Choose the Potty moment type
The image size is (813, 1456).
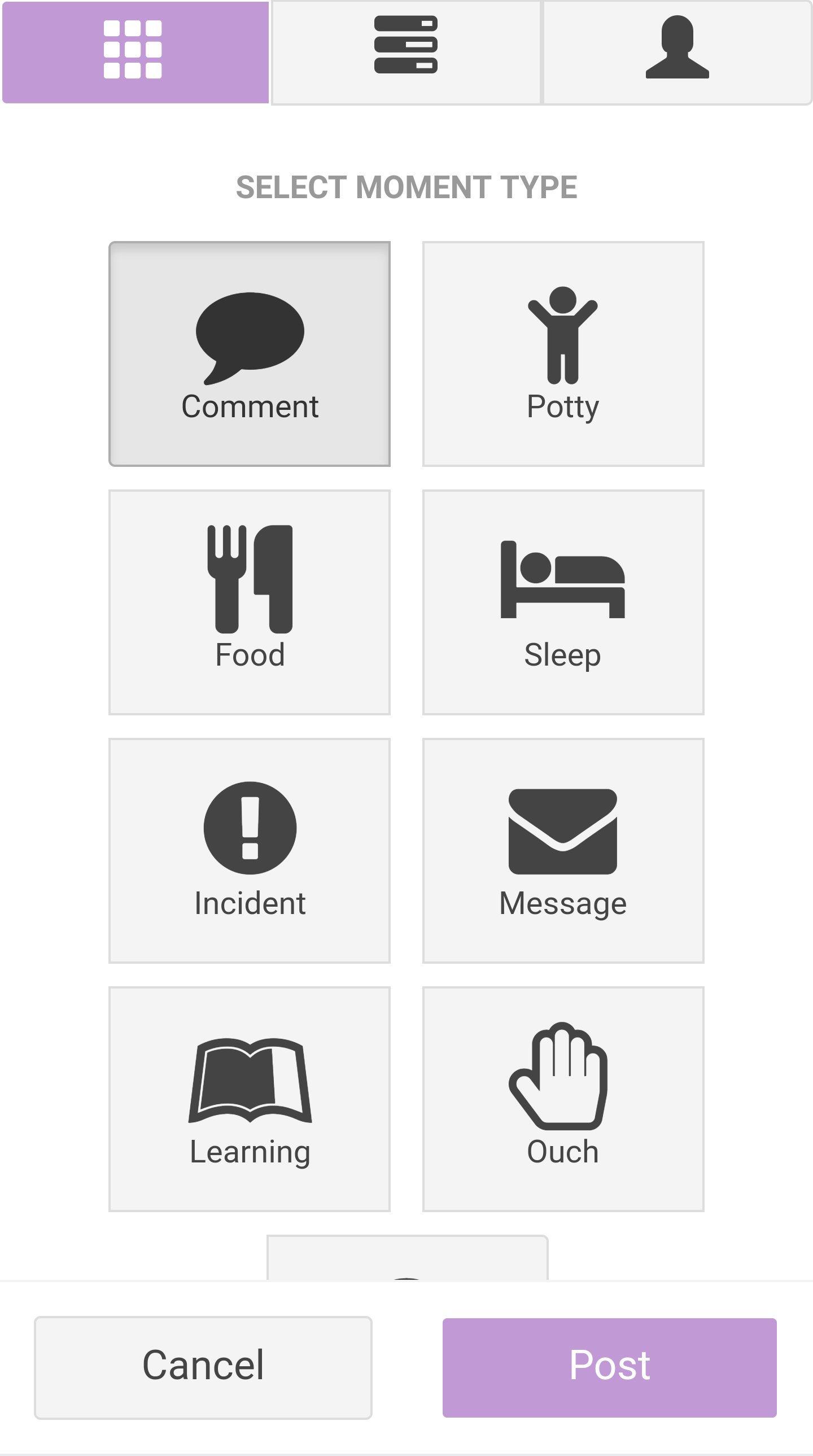pyautogui.click(x=562, y=354)
